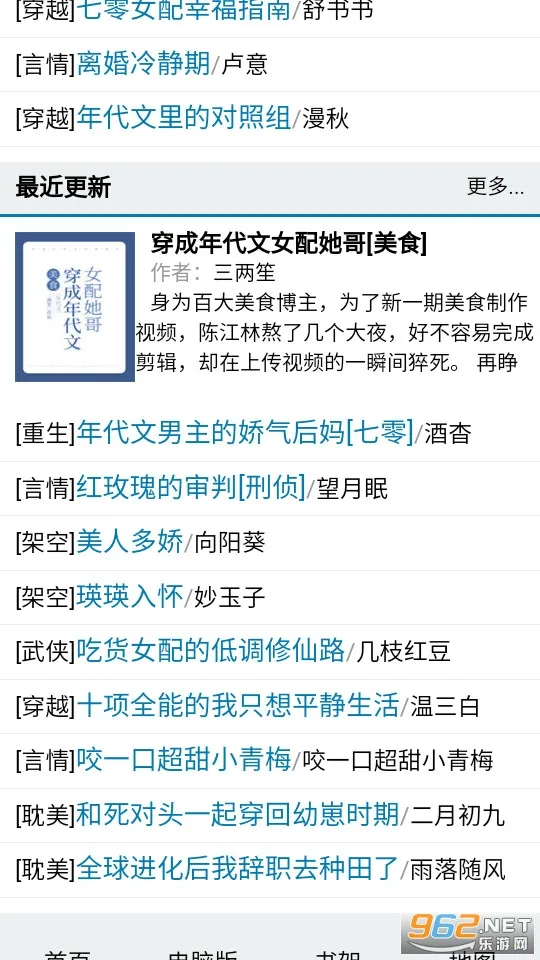Open 年代文里的对照组 by 漫秋
The image size is (540, 960).
[x=184, y=119]
